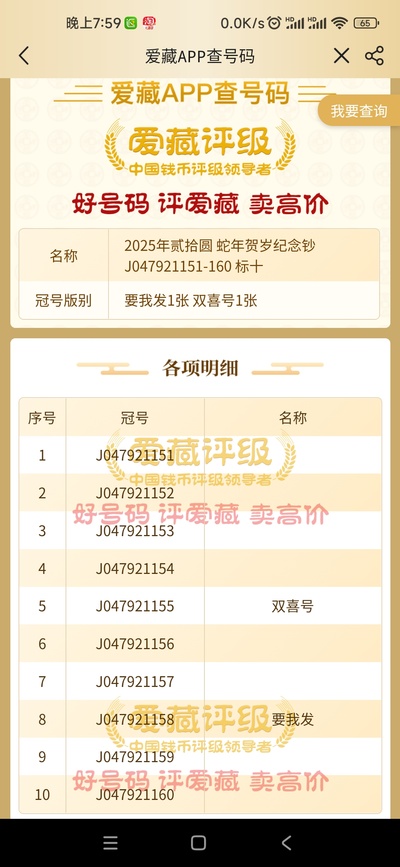Close the 爱藏APP查号码 page
This screenshot has width=400, height=867.
[x=341, y=56]
